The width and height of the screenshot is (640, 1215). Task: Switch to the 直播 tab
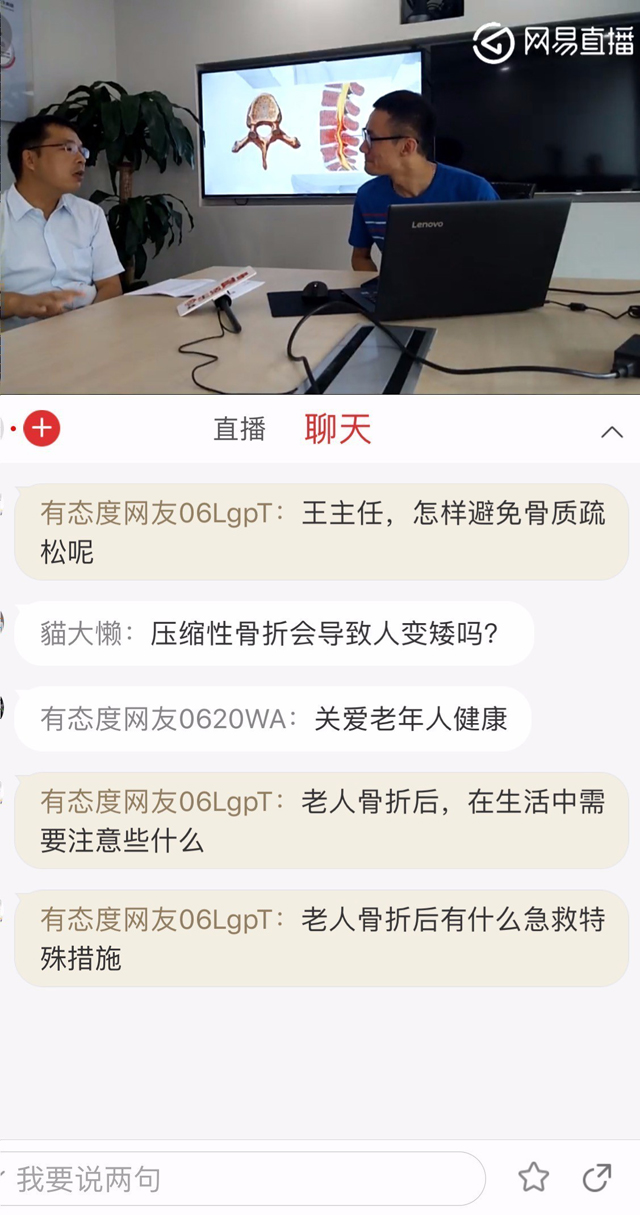coord(240,430)
